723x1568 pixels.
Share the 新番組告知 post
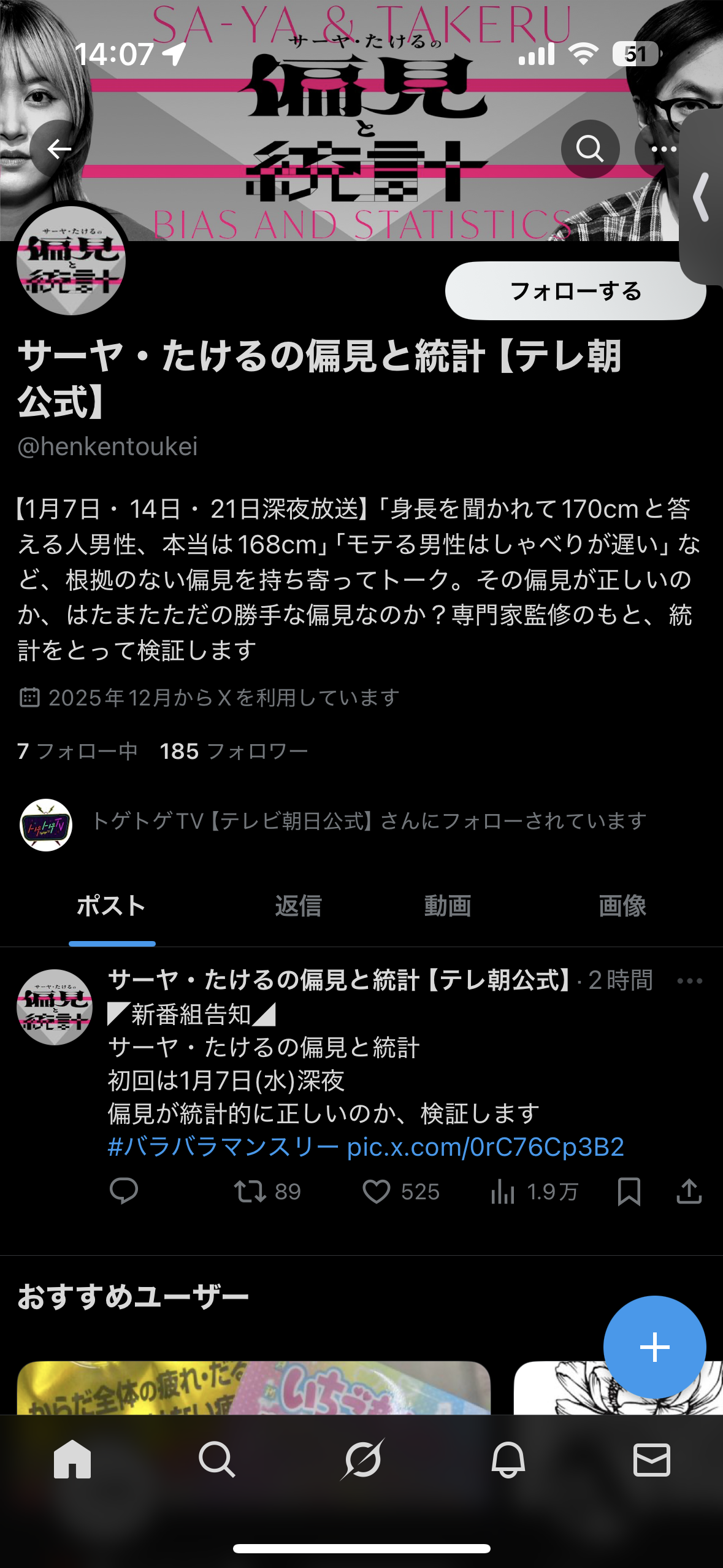click(x=689, y=1191)
